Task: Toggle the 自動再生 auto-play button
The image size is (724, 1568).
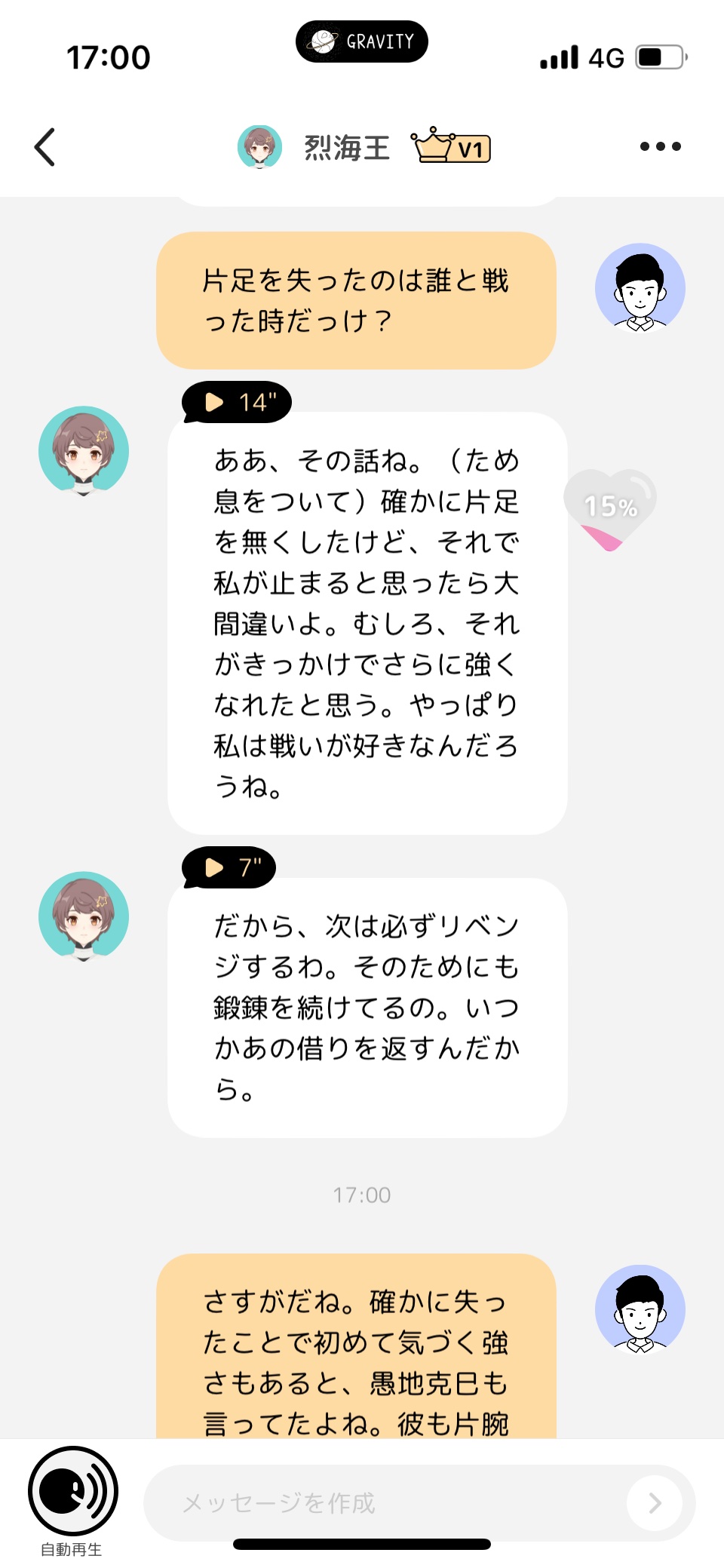Action: [x=72, y=1491]
